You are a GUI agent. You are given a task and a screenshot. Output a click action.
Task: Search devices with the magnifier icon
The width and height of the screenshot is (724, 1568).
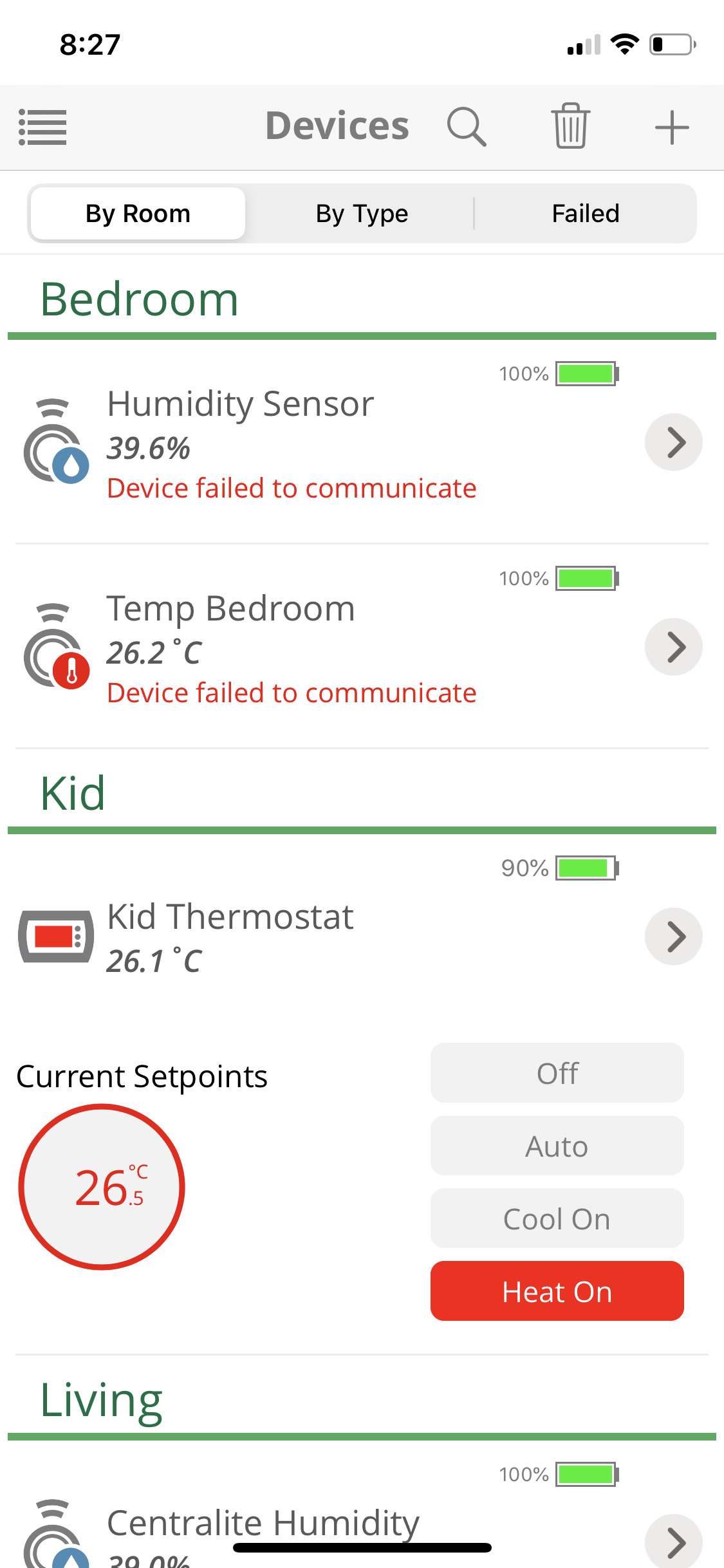point(467,126)
